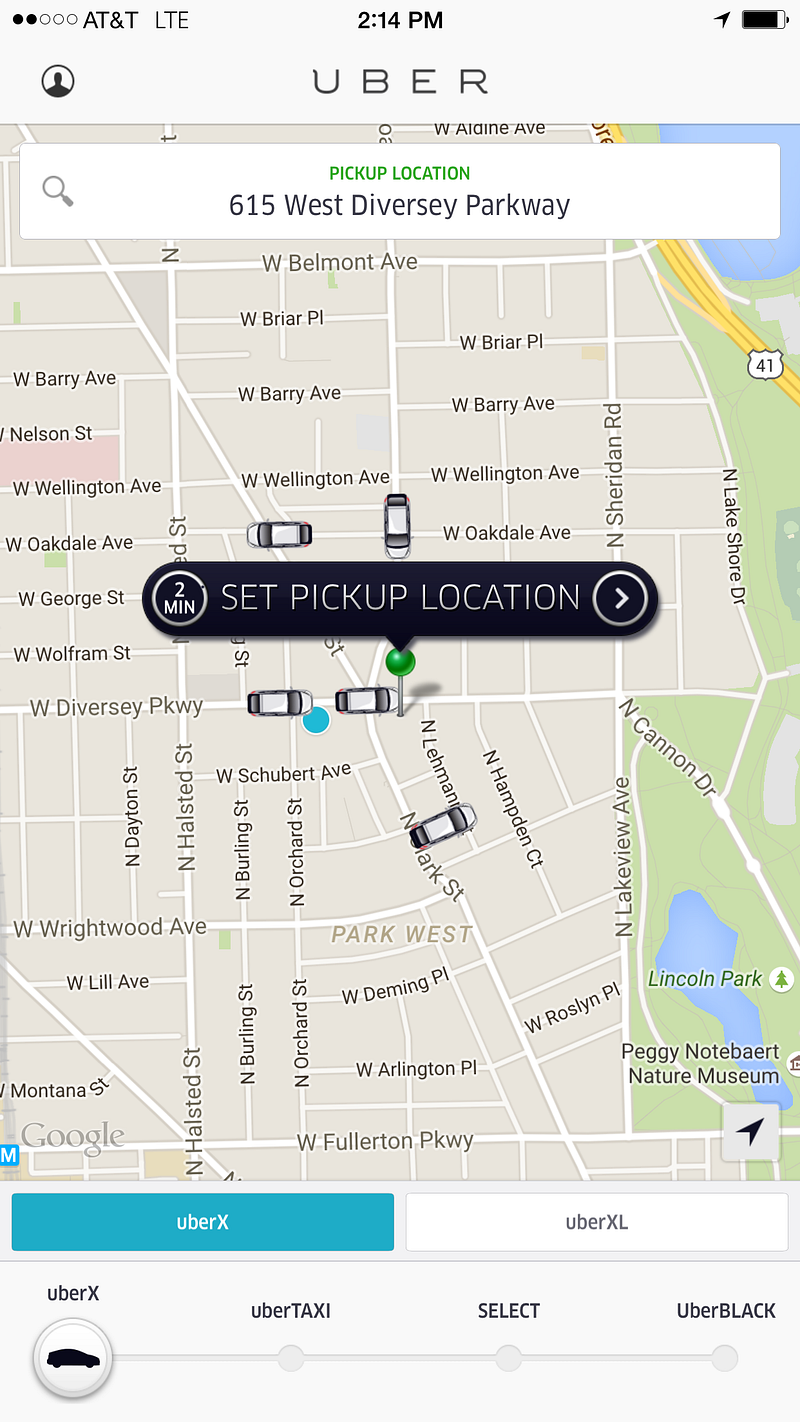The width and height of the screenshot is (800, 1422).
Task: Select the uberX option tab
Action: tap(203, 1221)
